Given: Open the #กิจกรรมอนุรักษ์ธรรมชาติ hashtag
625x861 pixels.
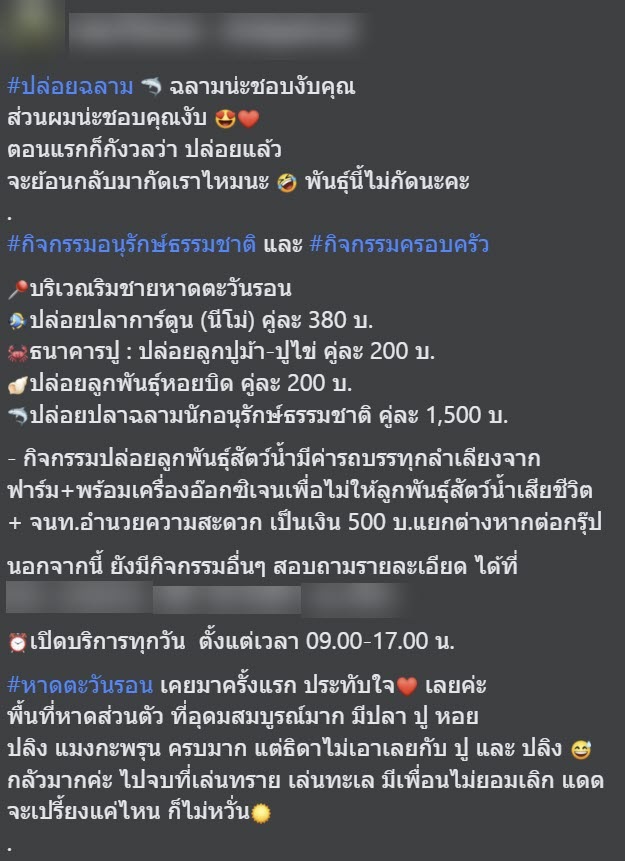Looking at the screenshot, I should (132, 244).
